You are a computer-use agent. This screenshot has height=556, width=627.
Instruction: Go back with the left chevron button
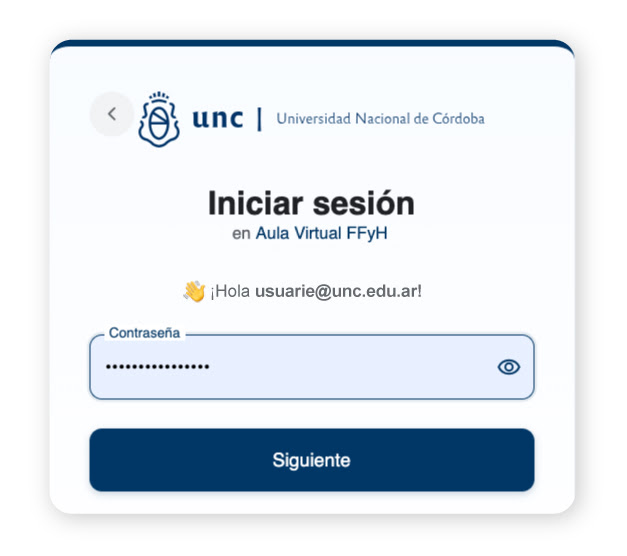112,114
